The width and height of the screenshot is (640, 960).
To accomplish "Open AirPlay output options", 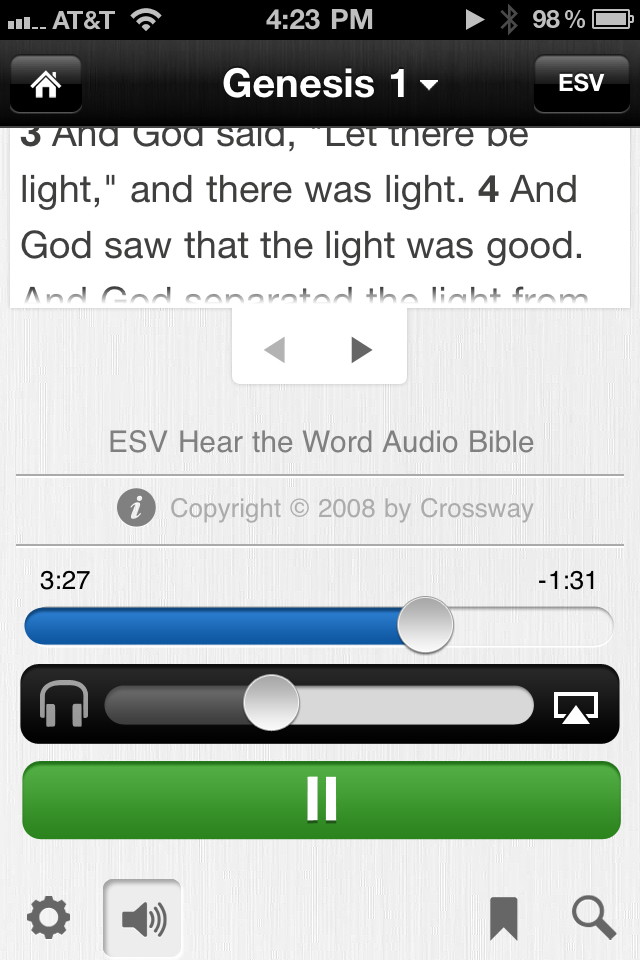I will coord(576,704).
